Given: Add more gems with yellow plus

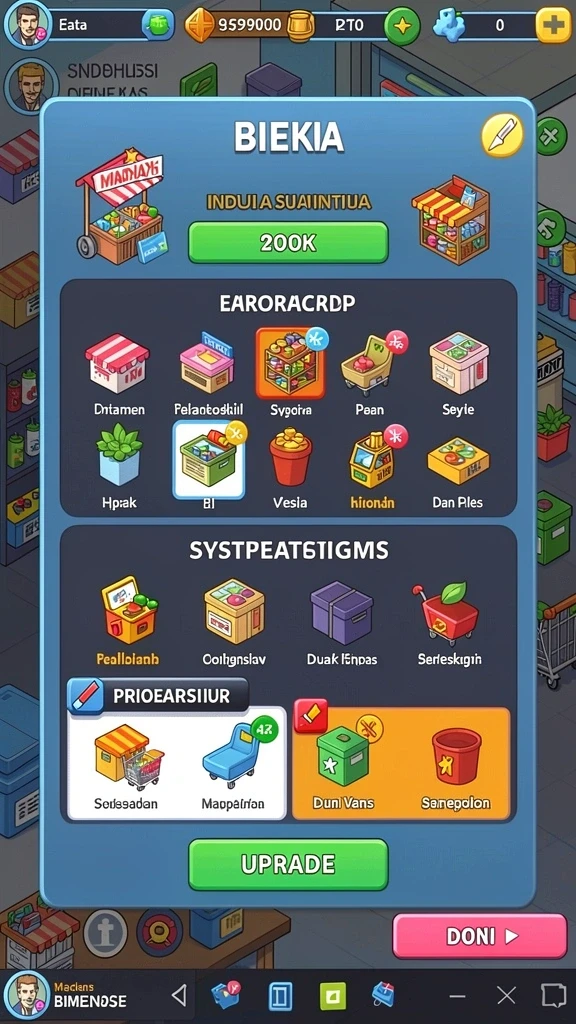Looking at the screenshot, I should (553, 25).
